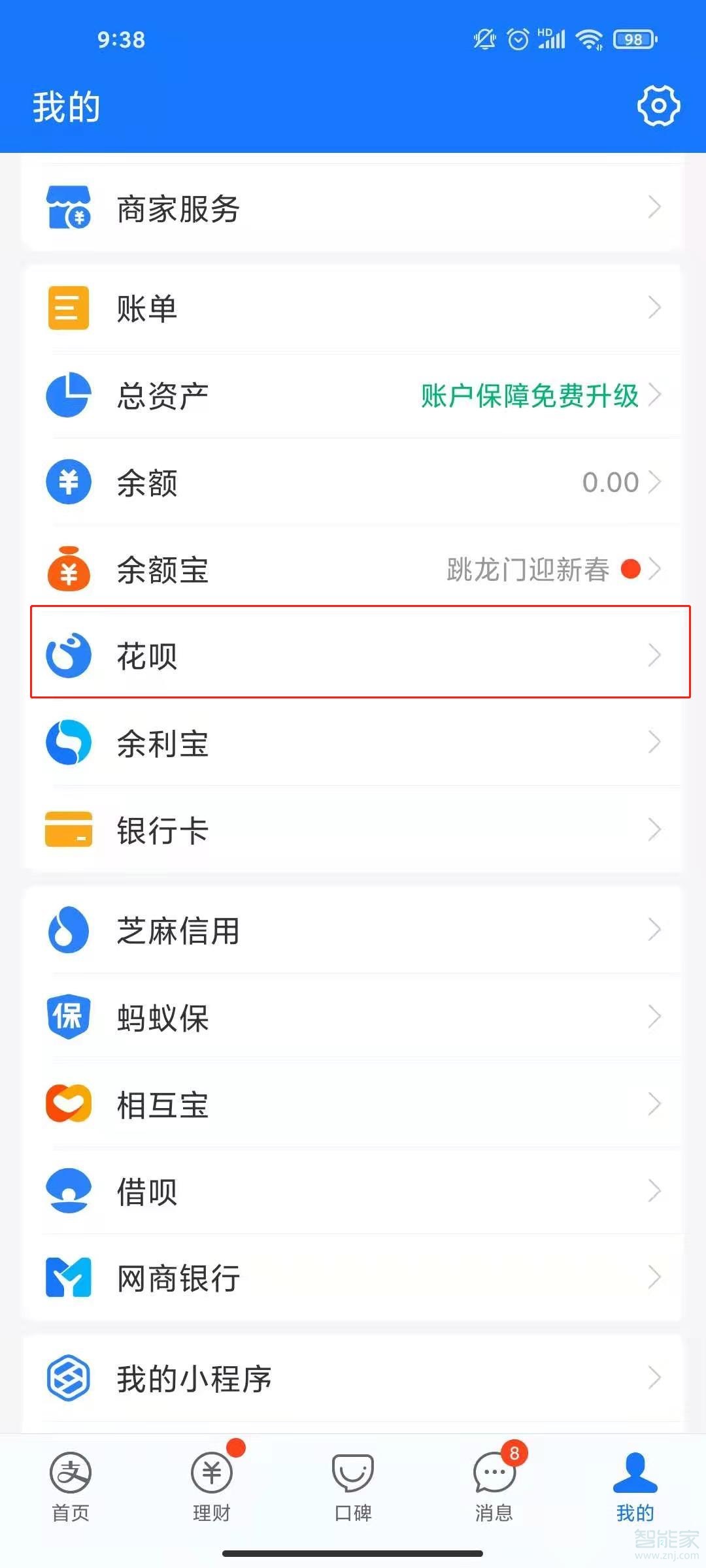Open the 账单 bill icon

point(69,307)
